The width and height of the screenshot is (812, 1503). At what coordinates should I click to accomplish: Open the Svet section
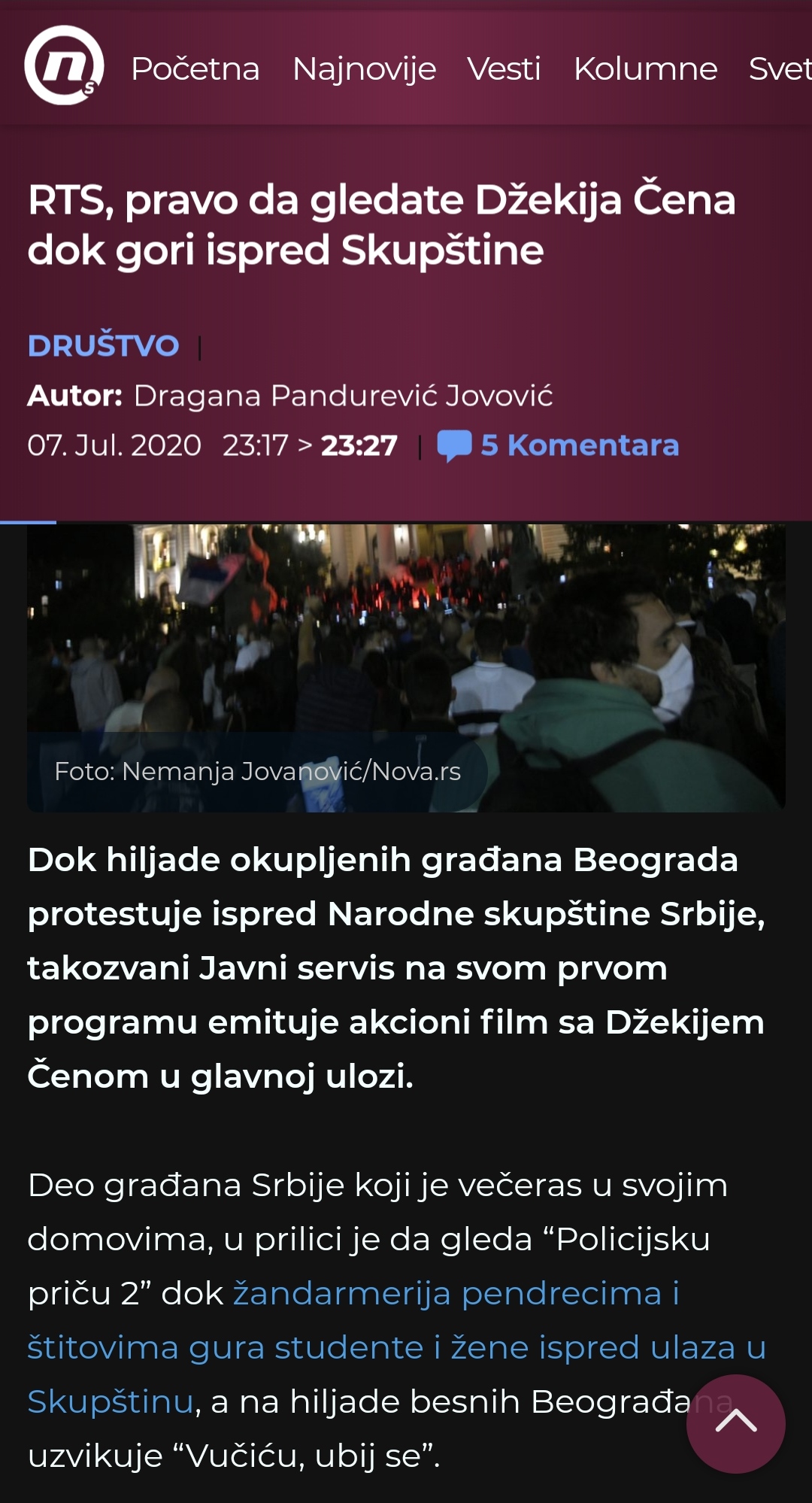coord(780,68)
